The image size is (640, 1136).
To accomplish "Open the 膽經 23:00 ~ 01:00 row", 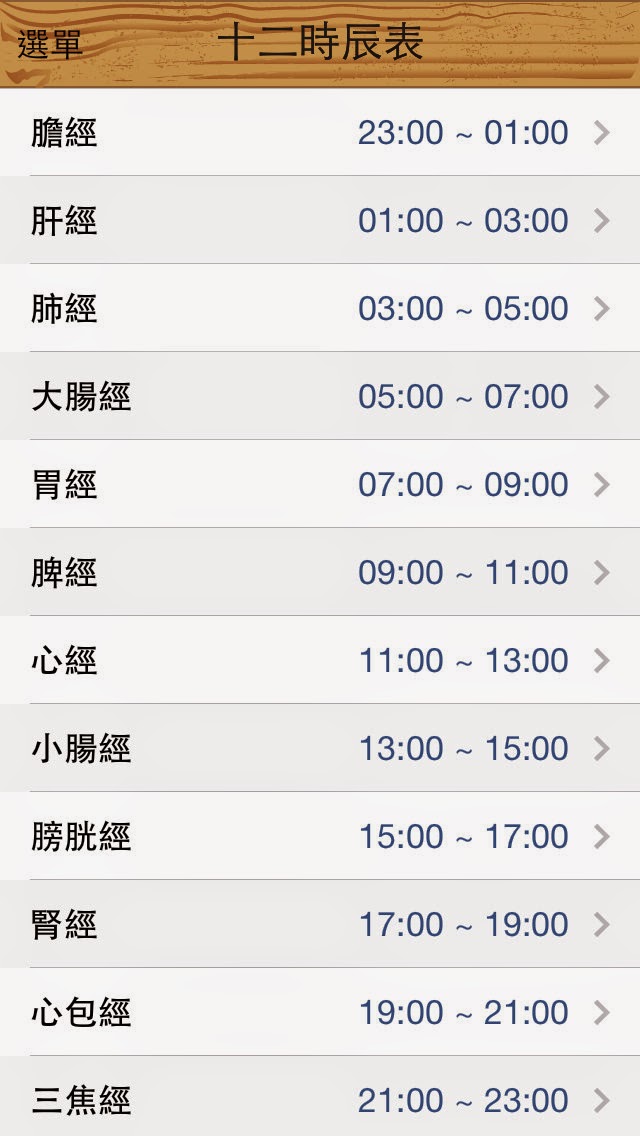I will [x=320, y=133].
